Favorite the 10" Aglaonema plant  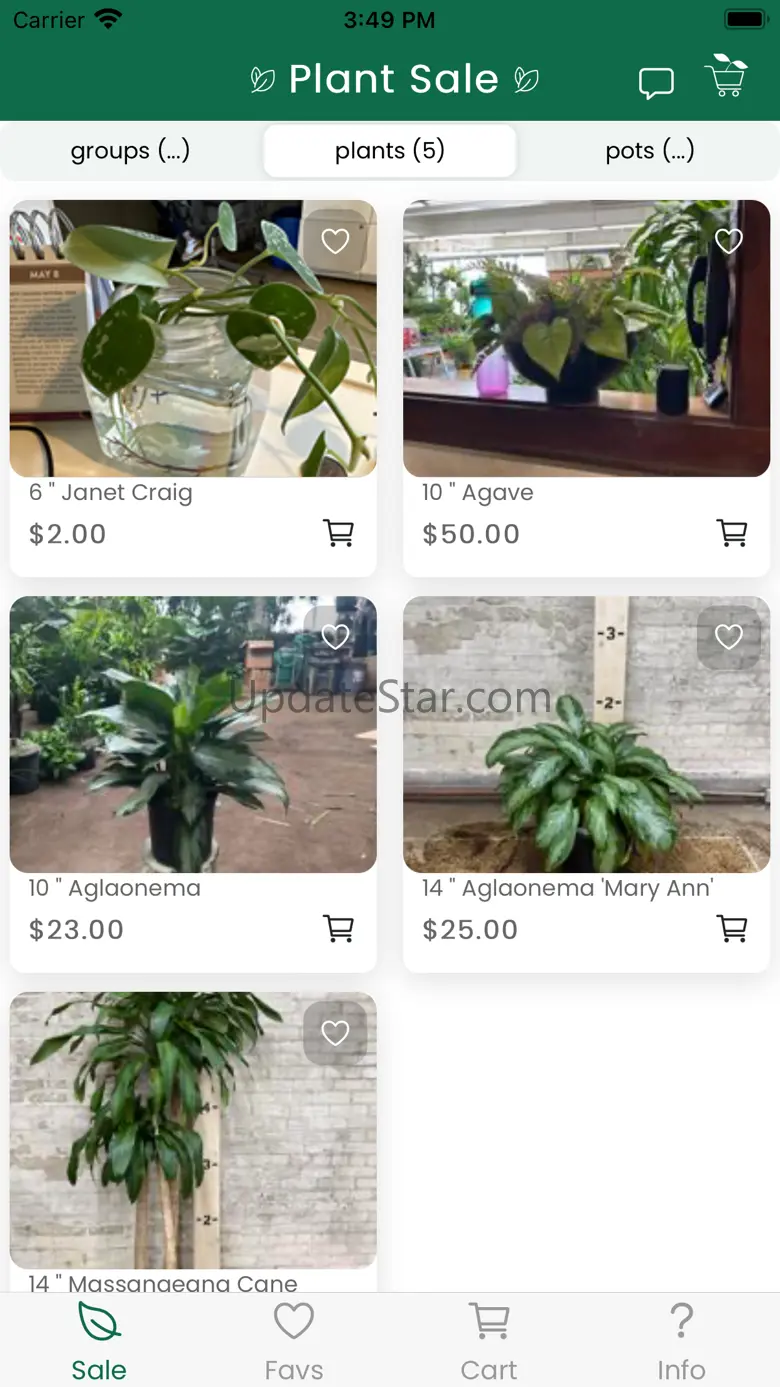(x=335, y=637)
